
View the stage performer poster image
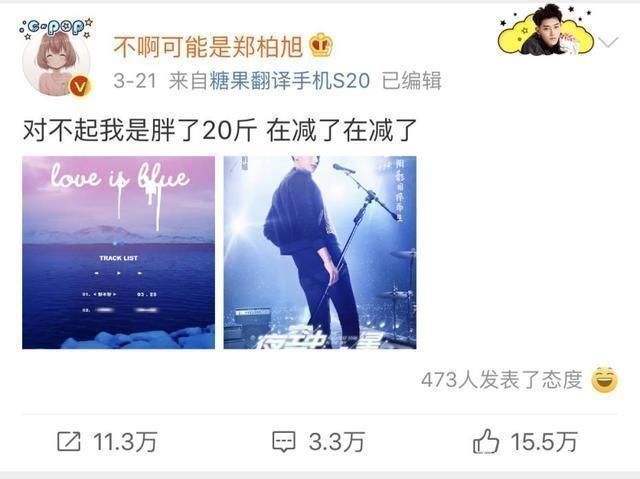pos(319,252)
